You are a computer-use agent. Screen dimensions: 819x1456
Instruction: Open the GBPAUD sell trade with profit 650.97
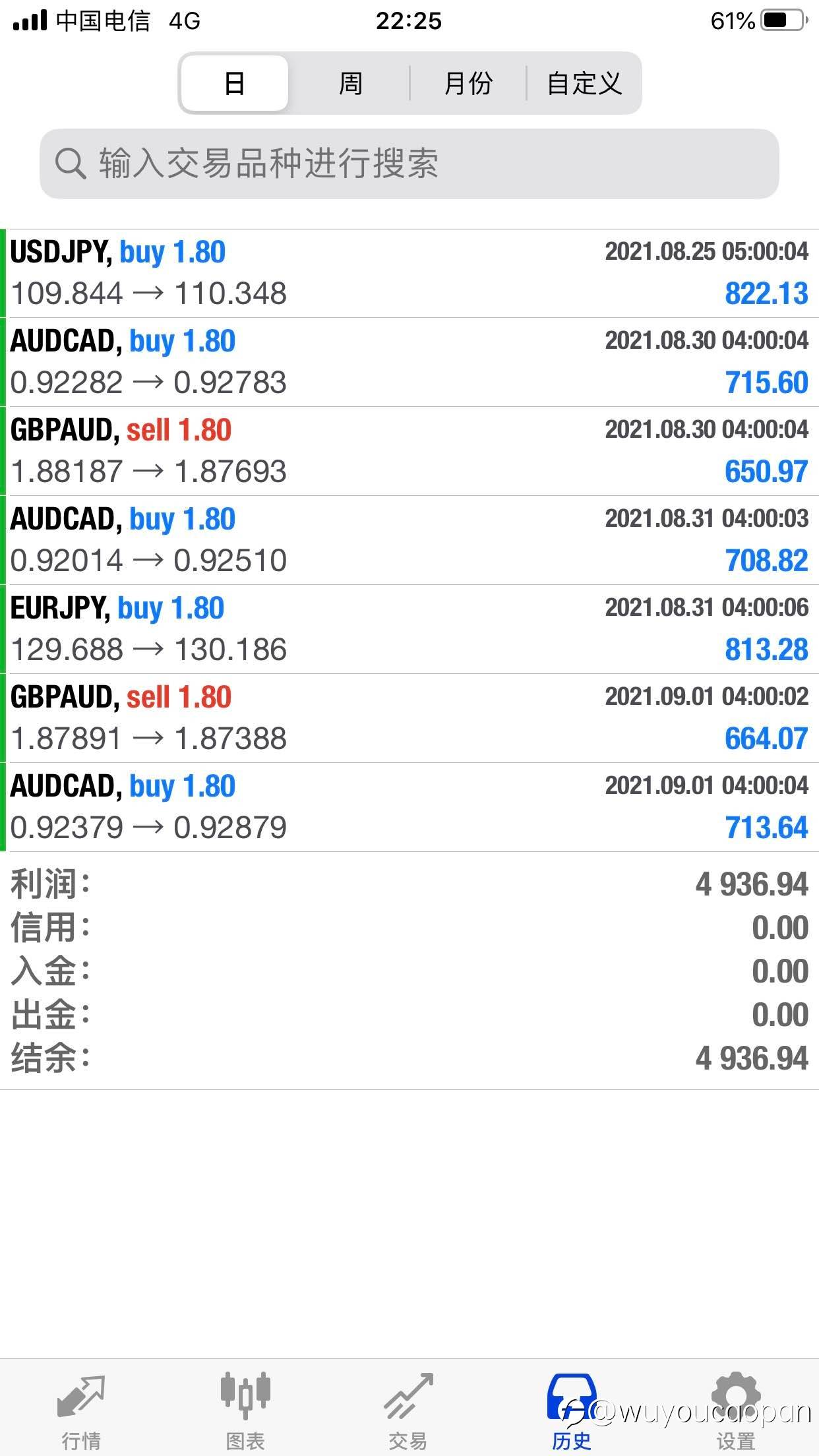click(409, 451)
